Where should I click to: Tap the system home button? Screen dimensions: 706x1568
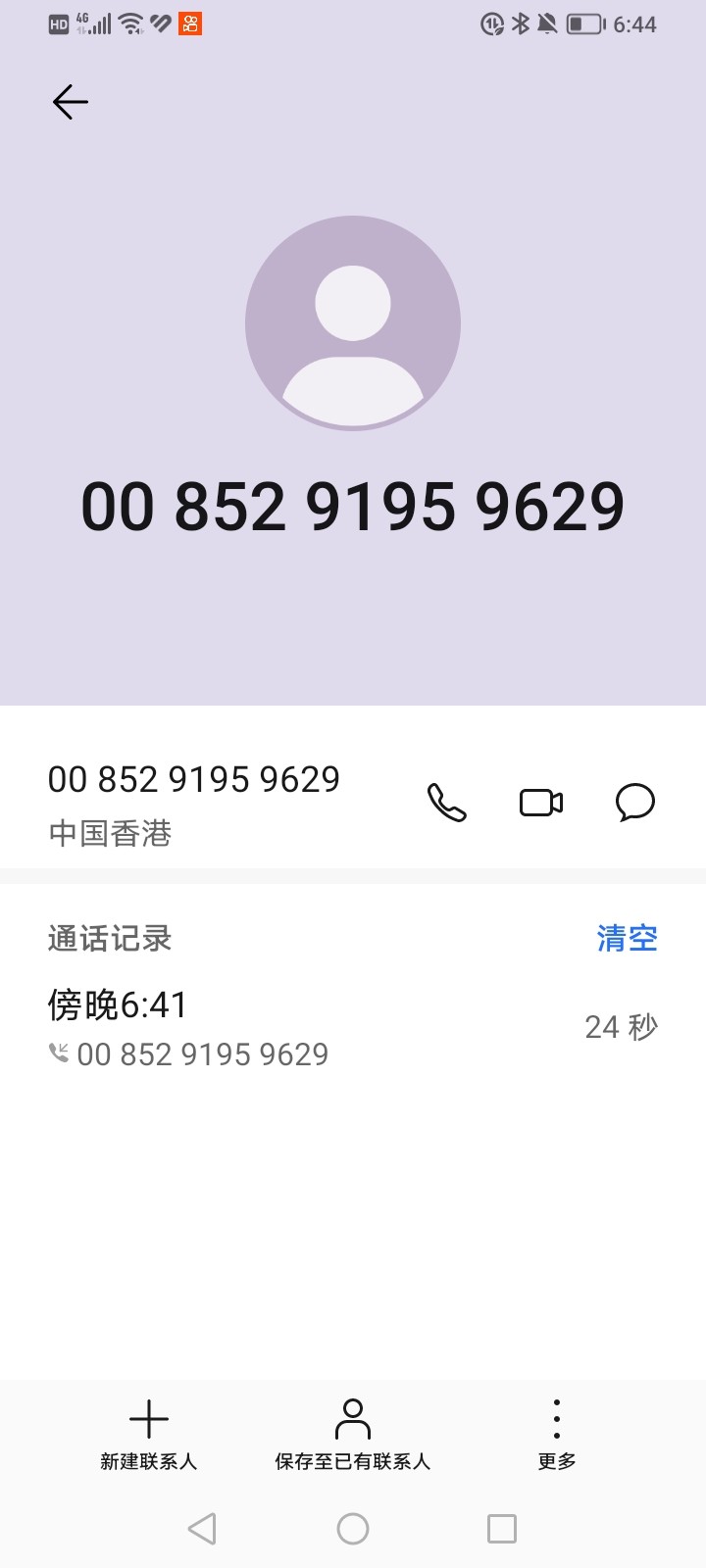pyautogui.click(x=353, y=1529)
